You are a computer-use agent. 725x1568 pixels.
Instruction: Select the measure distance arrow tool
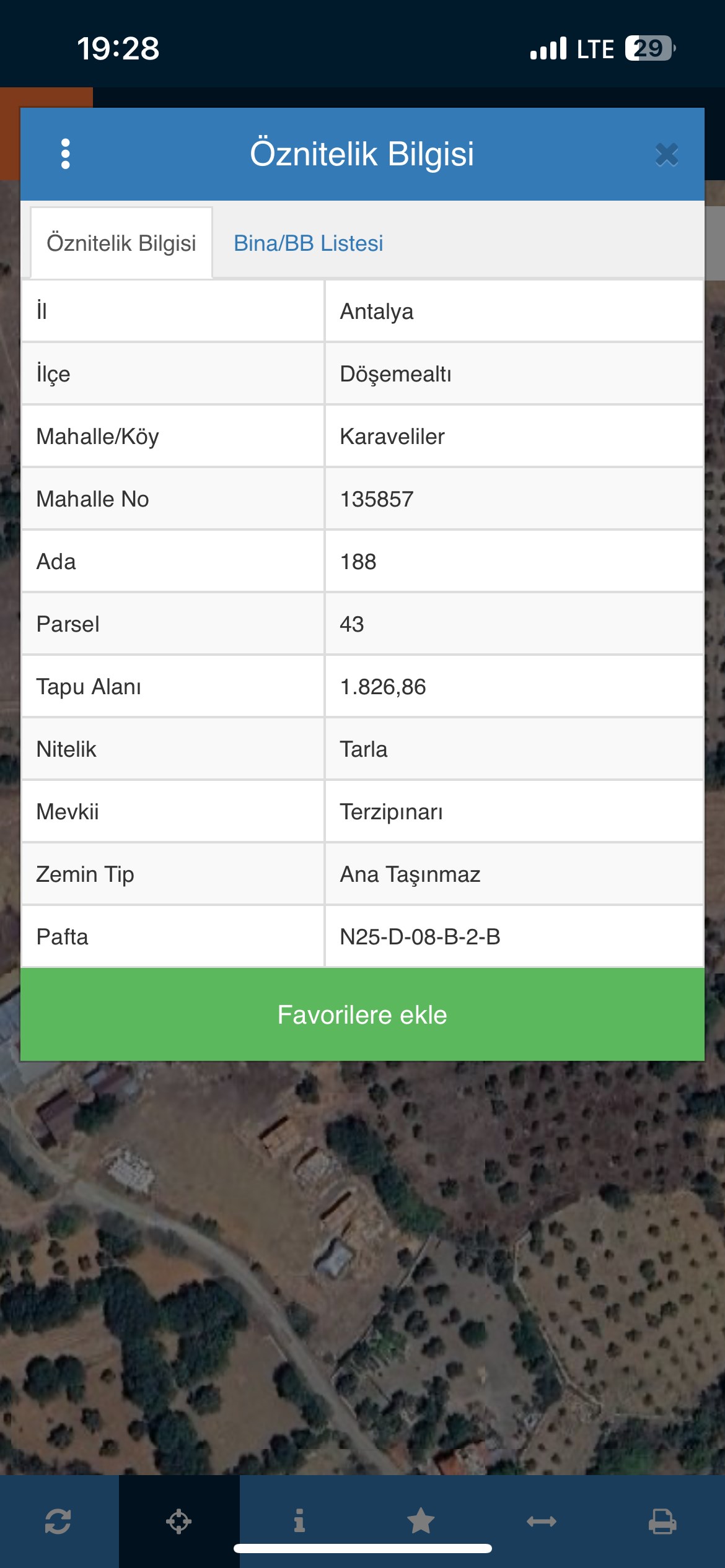pyautogui.click(x=542, y=1522)
